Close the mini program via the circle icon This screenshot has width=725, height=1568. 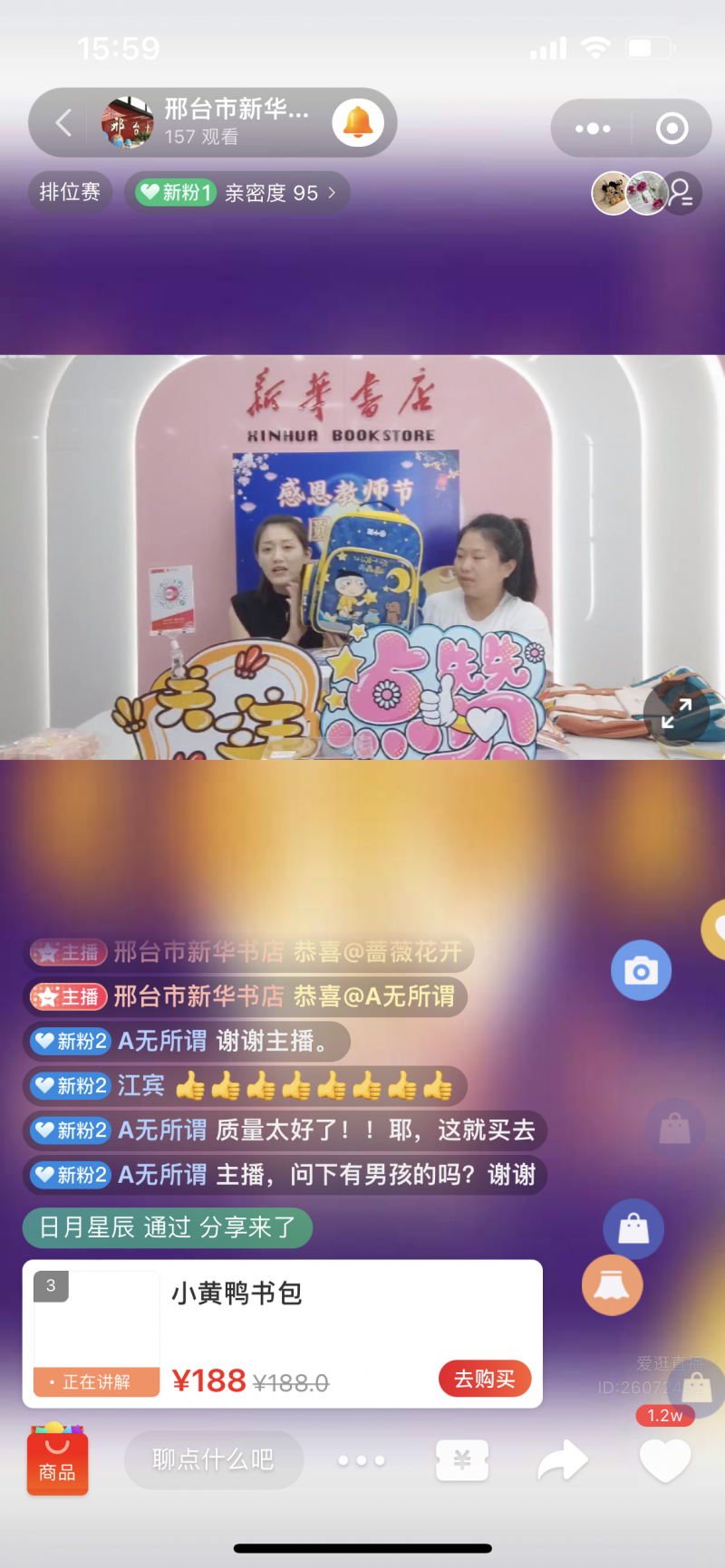(x=672, y=129)
